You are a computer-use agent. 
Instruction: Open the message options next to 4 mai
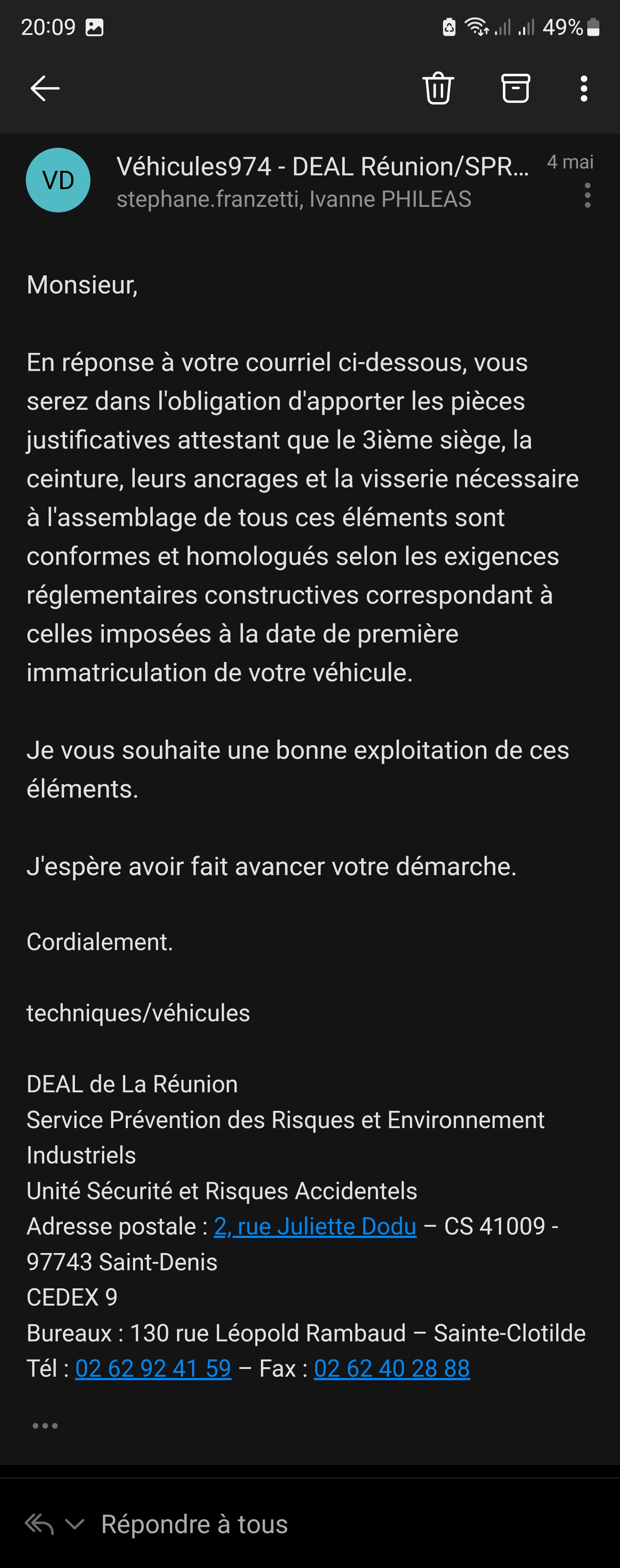pyautogui.click(x=587, y=195)
